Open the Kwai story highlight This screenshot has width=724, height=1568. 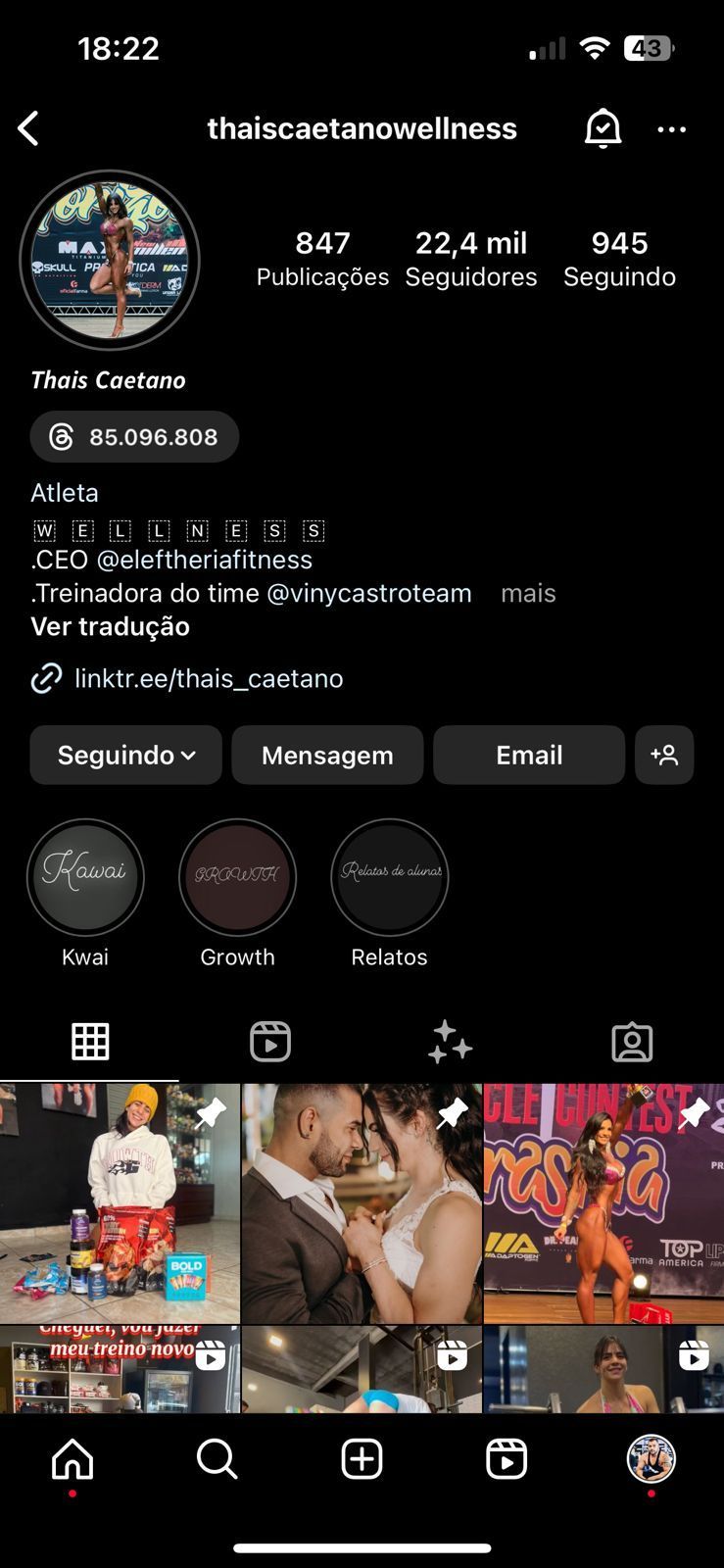tap(85, 877)
